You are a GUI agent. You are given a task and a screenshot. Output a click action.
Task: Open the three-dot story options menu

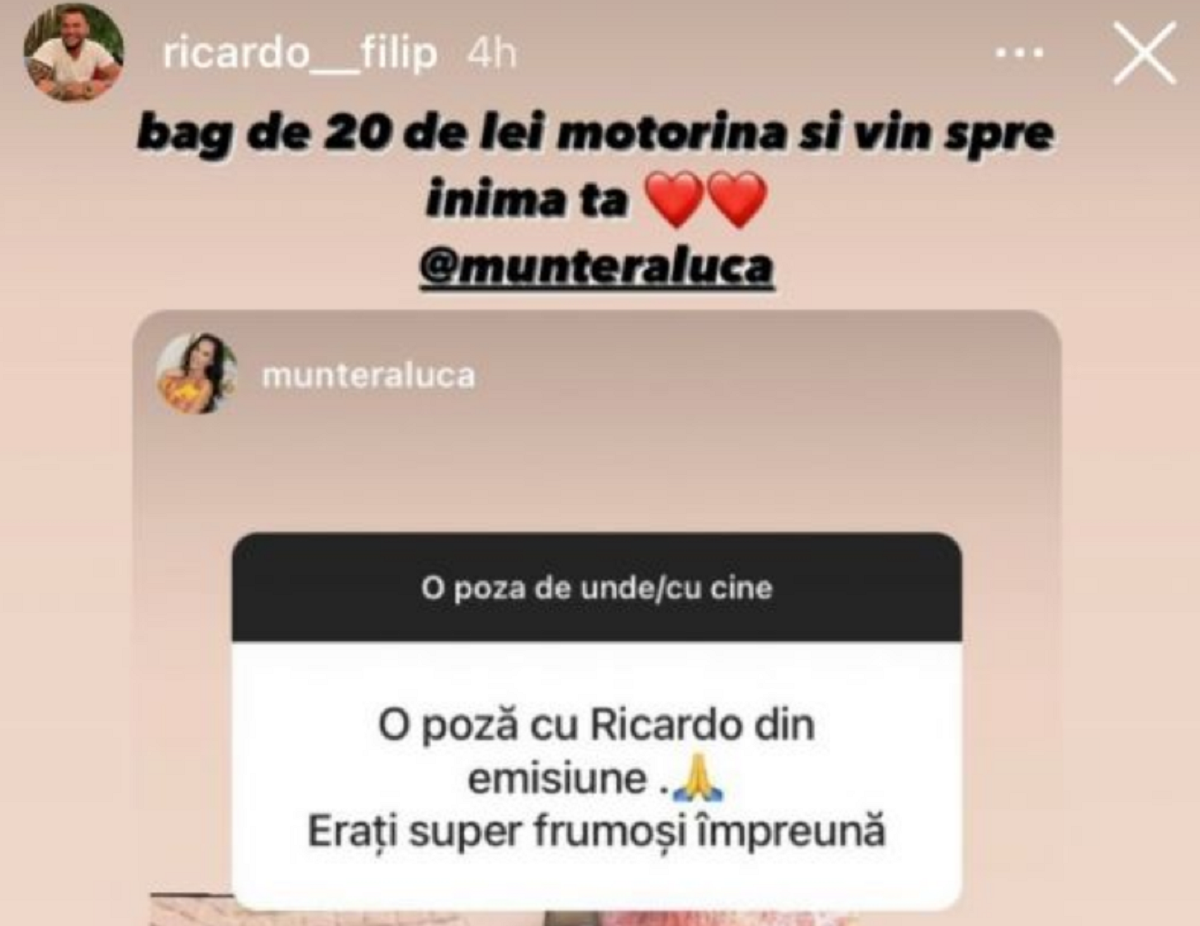(x=1020, y=53)
